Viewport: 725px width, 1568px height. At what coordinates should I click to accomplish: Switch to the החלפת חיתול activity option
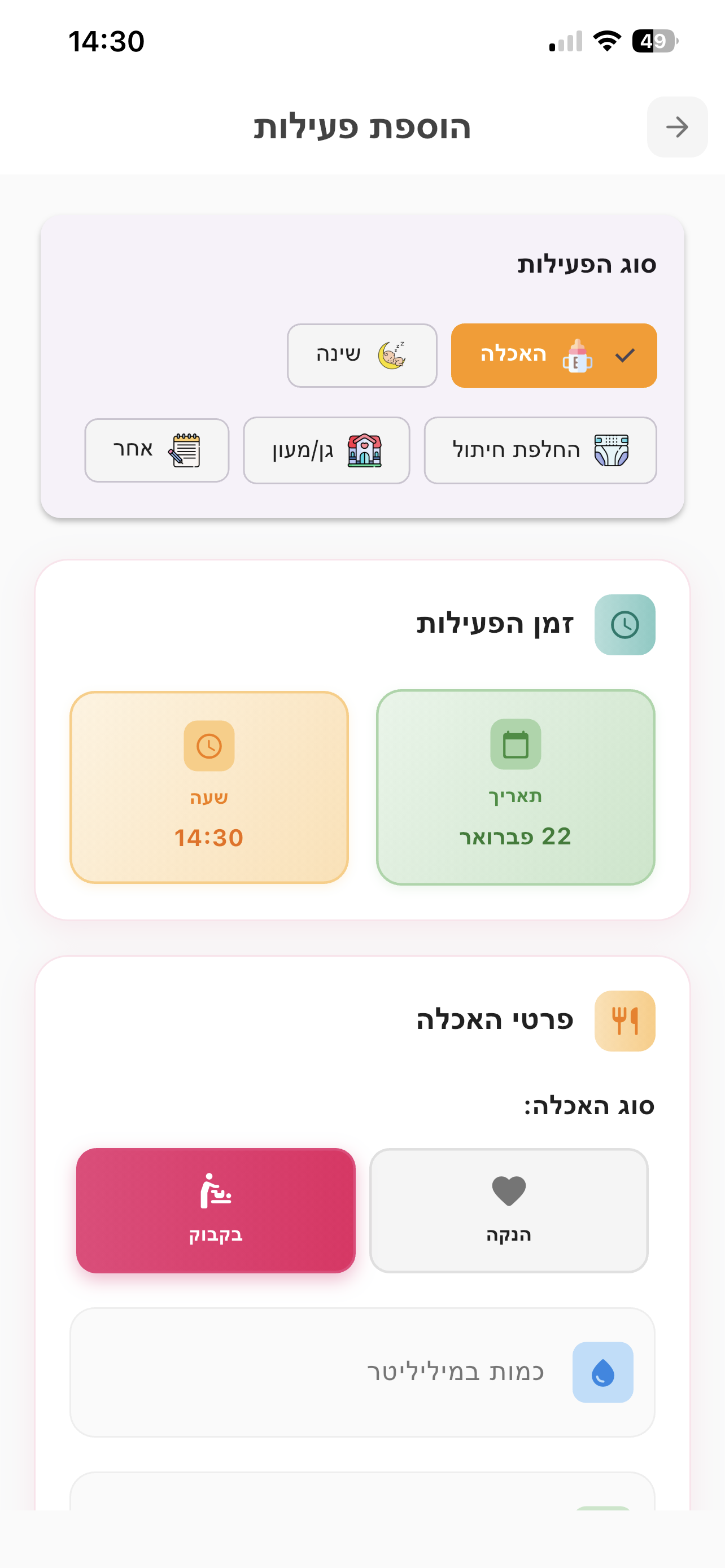click(539, 450)
